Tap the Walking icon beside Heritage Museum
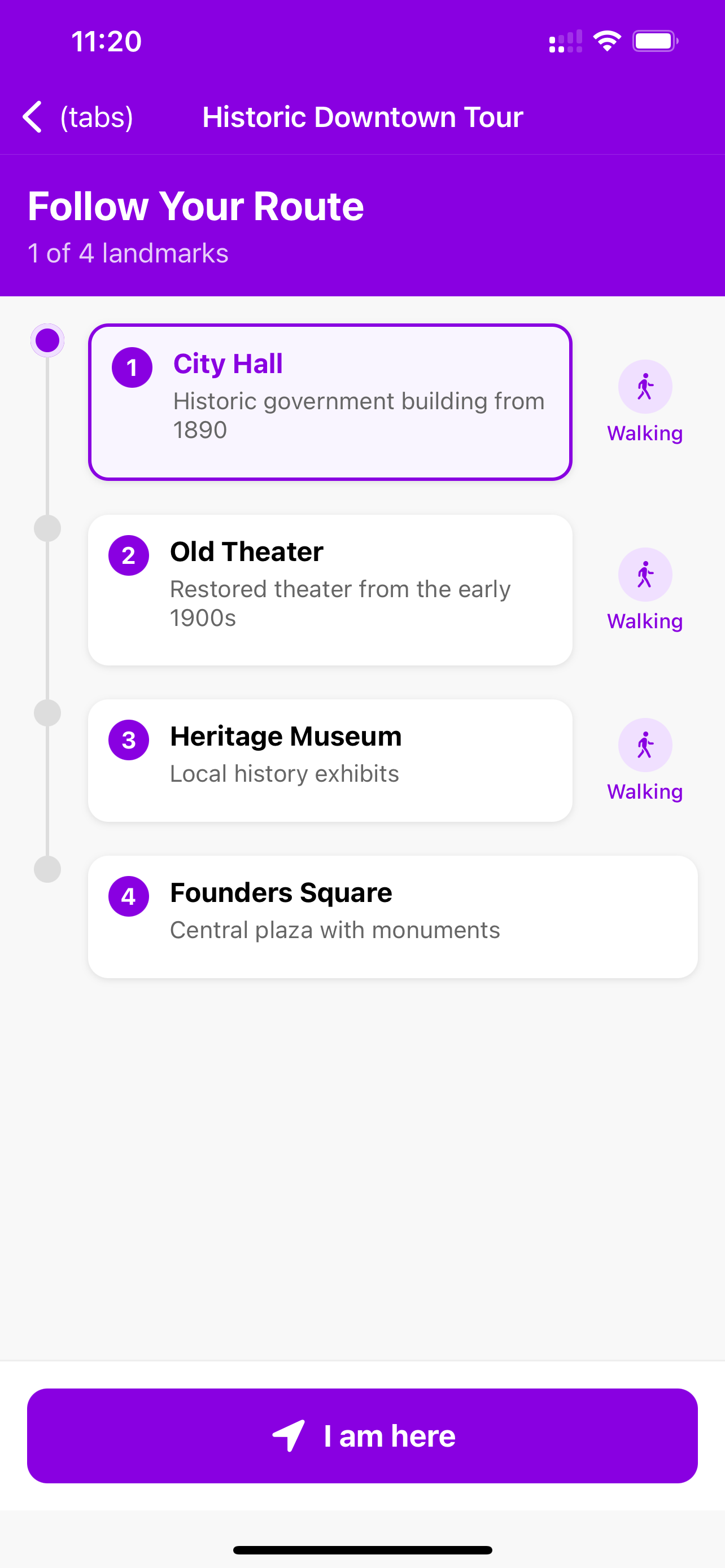This screenshot has width=725, height=1568. click(x=645, y=746)
